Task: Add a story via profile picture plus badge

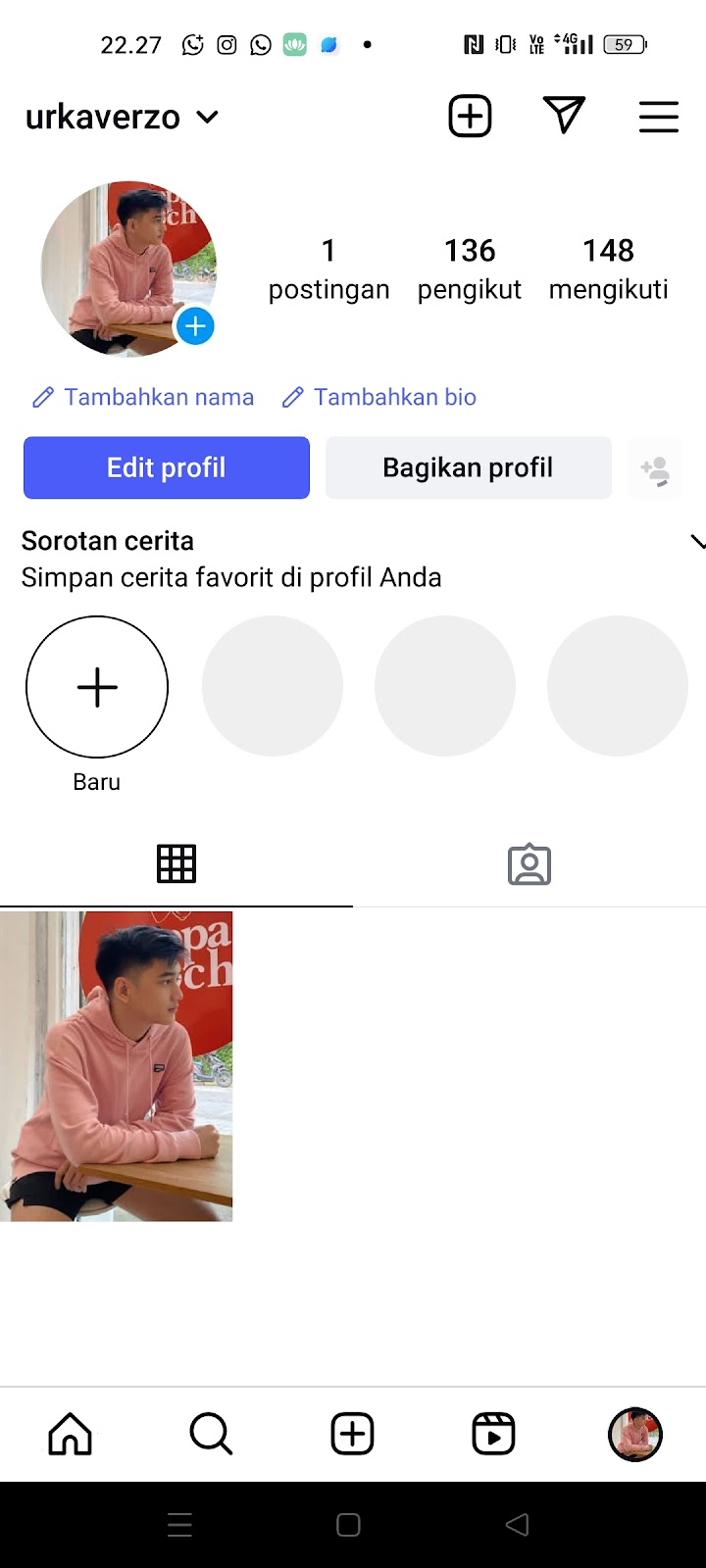Action: [x=195, y=326]
